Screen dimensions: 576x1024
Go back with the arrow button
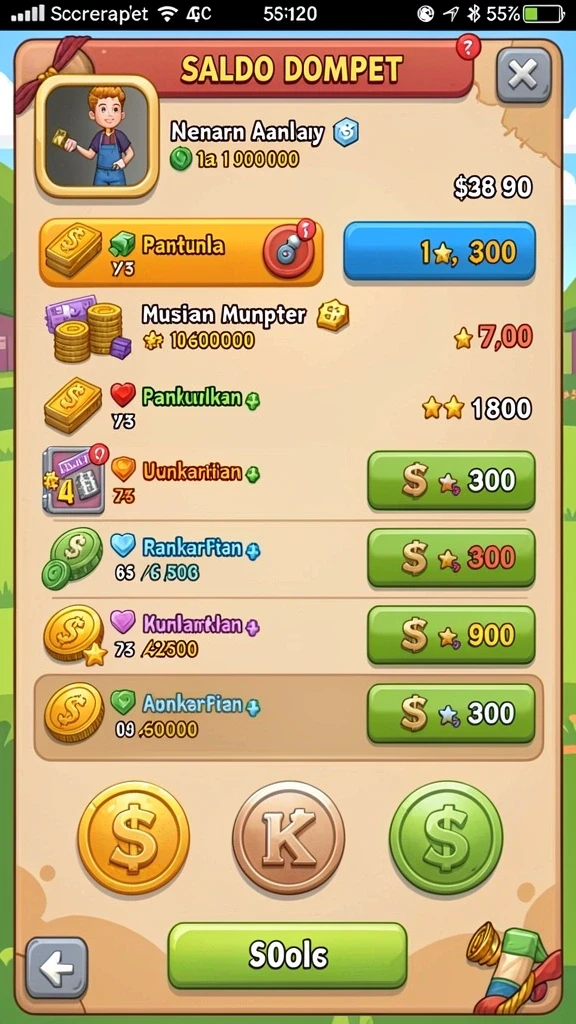[56, 968]
